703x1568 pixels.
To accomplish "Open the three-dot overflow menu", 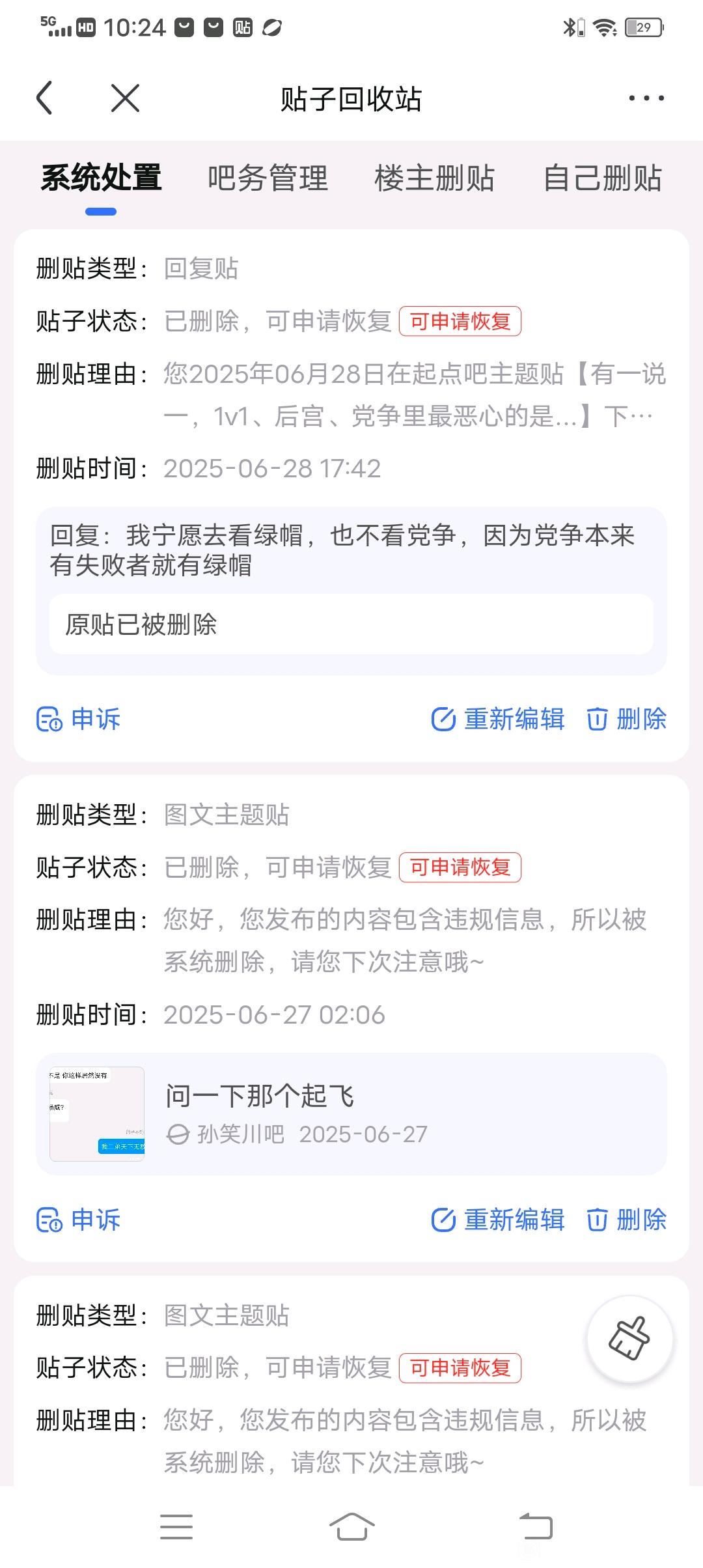I will tap(646, 98).
